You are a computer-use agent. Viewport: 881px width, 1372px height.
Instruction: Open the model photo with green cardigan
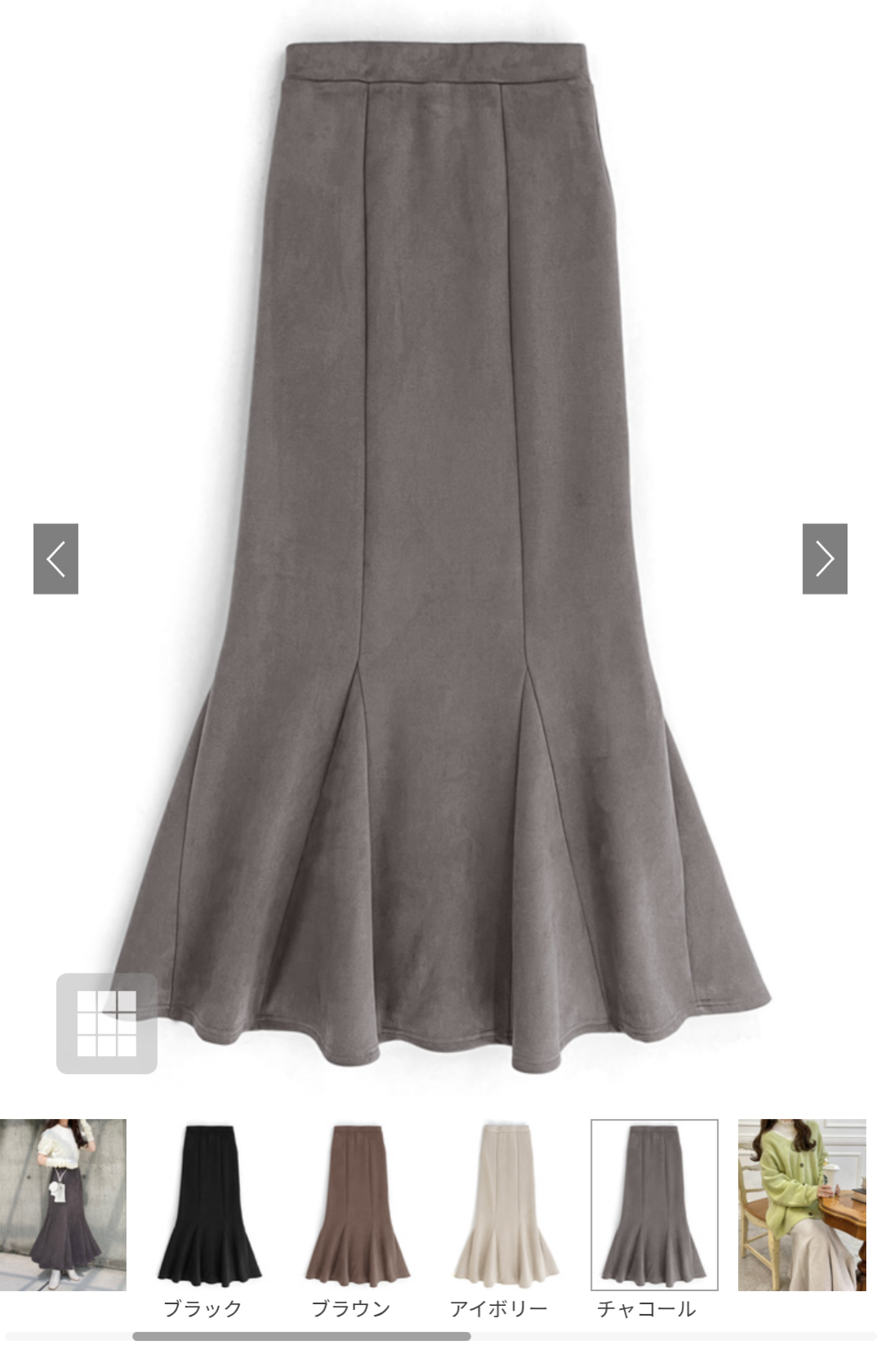point(802,1205)
